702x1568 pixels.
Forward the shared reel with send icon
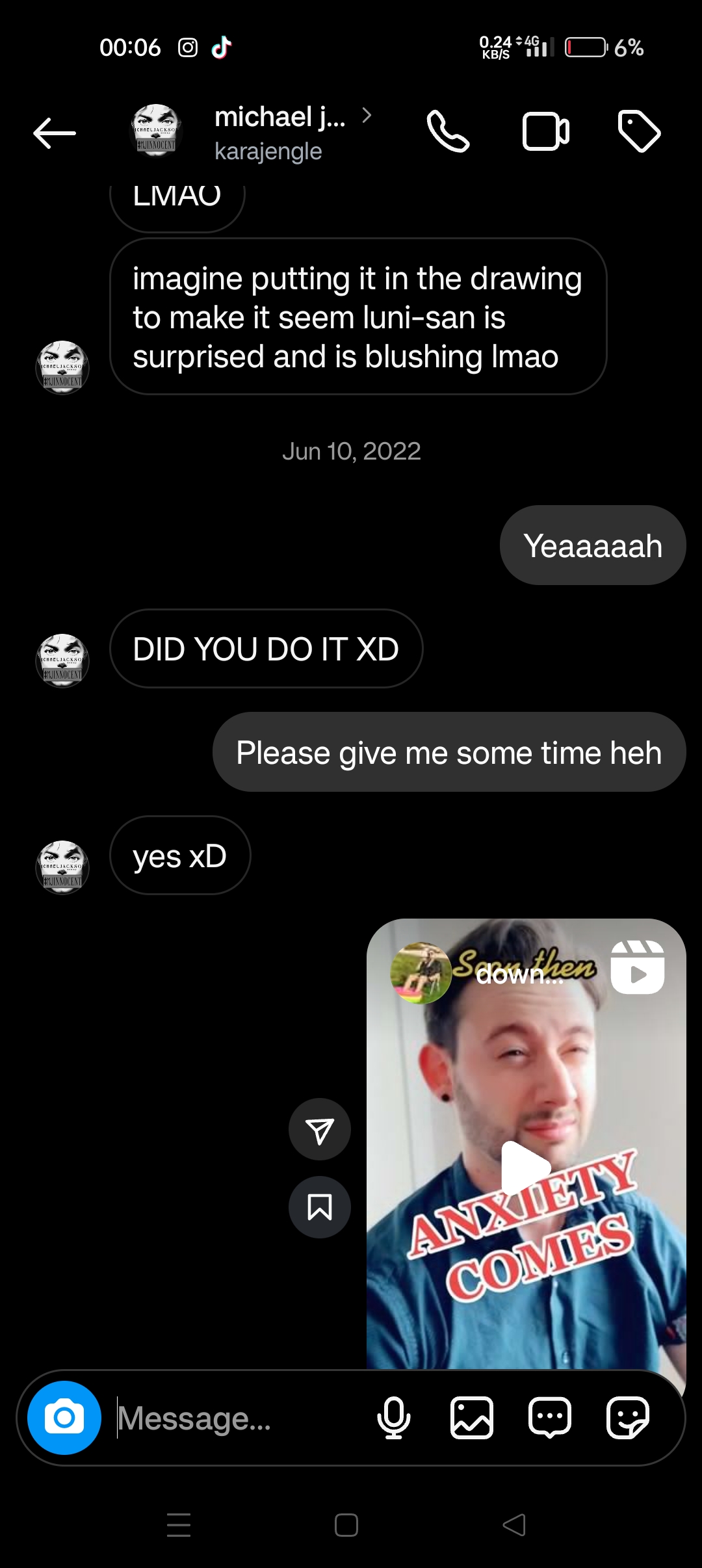[320, 1130]
